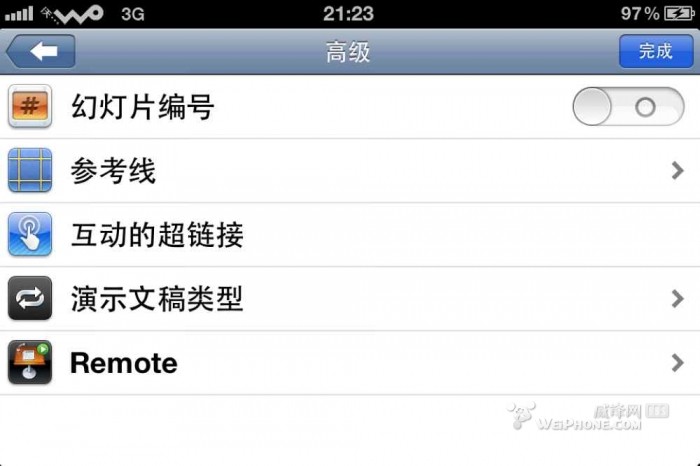Select the 互动的超链接 row
The width and height of the screenshot is (700, 466).
[x=350, y=235]
